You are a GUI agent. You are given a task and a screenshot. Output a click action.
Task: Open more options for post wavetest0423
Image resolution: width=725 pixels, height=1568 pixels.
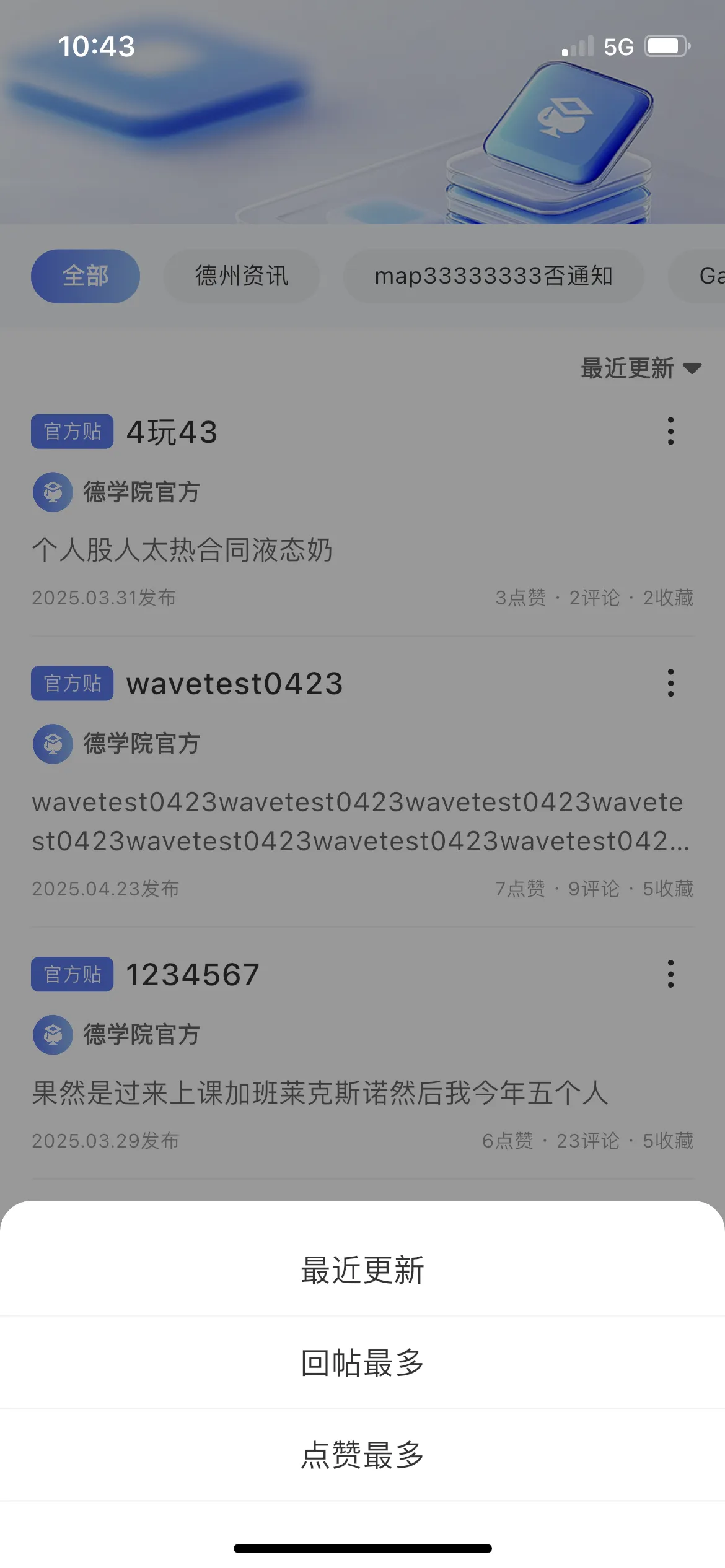pyautogui.click(x=670, y=683)
